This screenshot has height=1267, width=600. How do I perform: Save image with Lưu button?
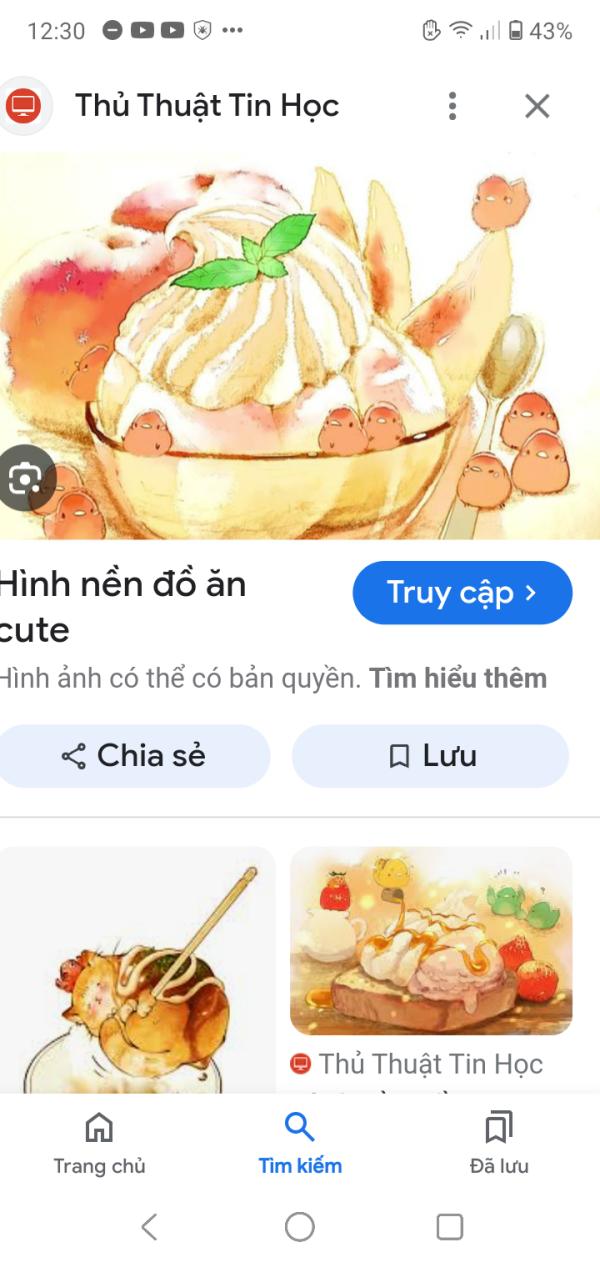click(x=431, y=756)
